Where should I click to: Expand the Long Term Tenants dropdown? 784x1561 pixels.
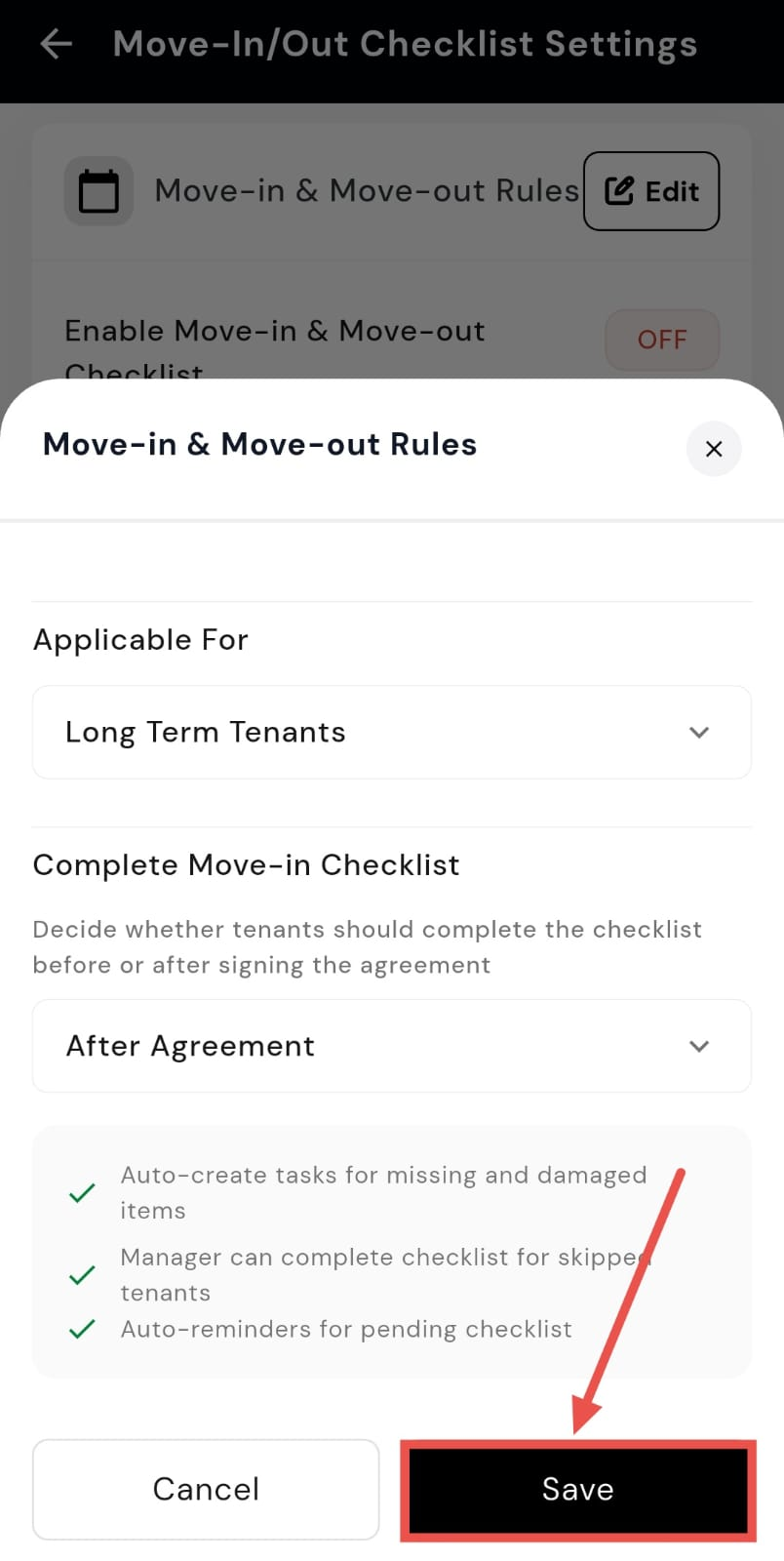click(391, 733)
